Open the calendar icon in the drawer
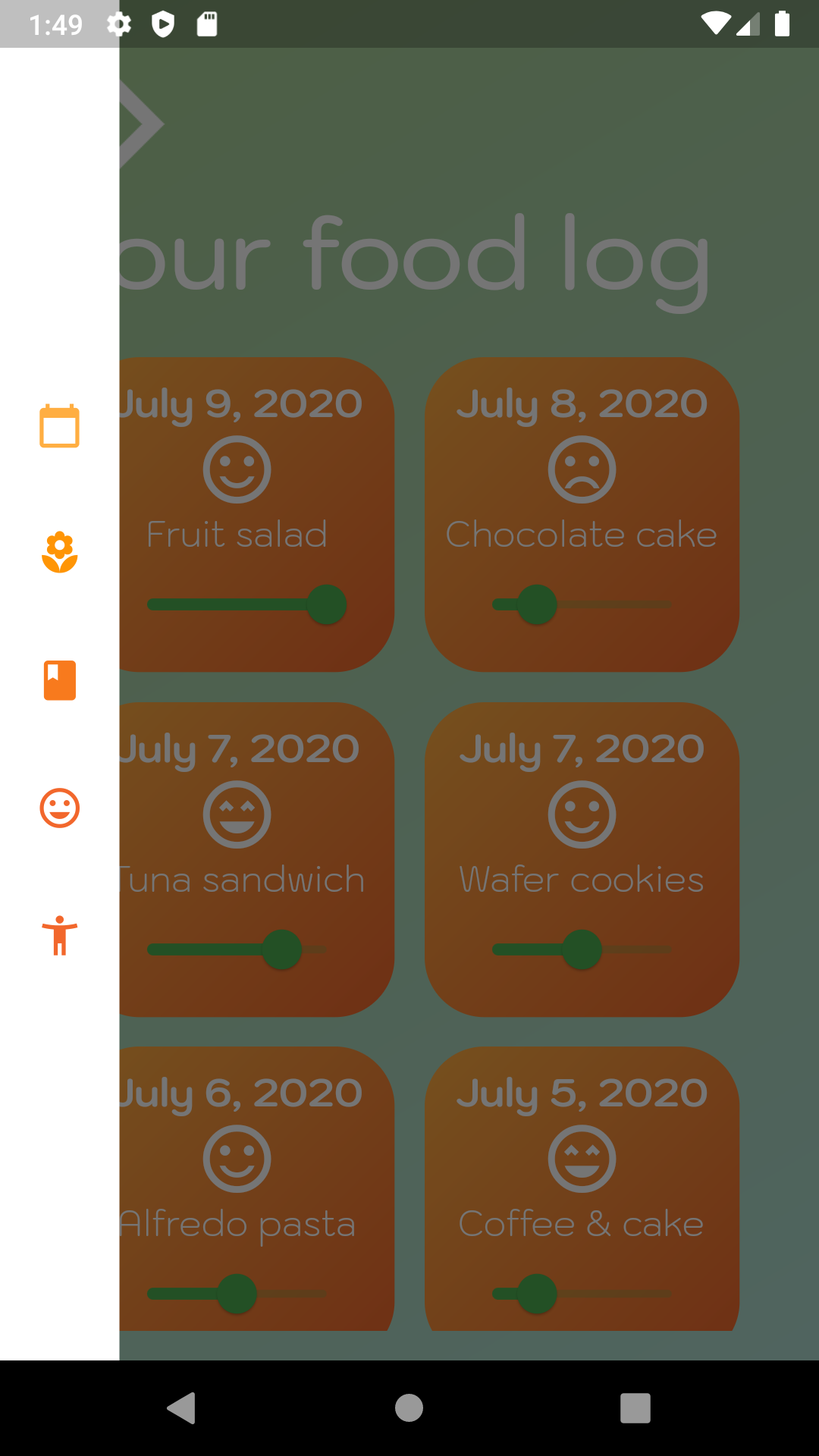This screenshot has height=1456, width=819. pos(59,426)
